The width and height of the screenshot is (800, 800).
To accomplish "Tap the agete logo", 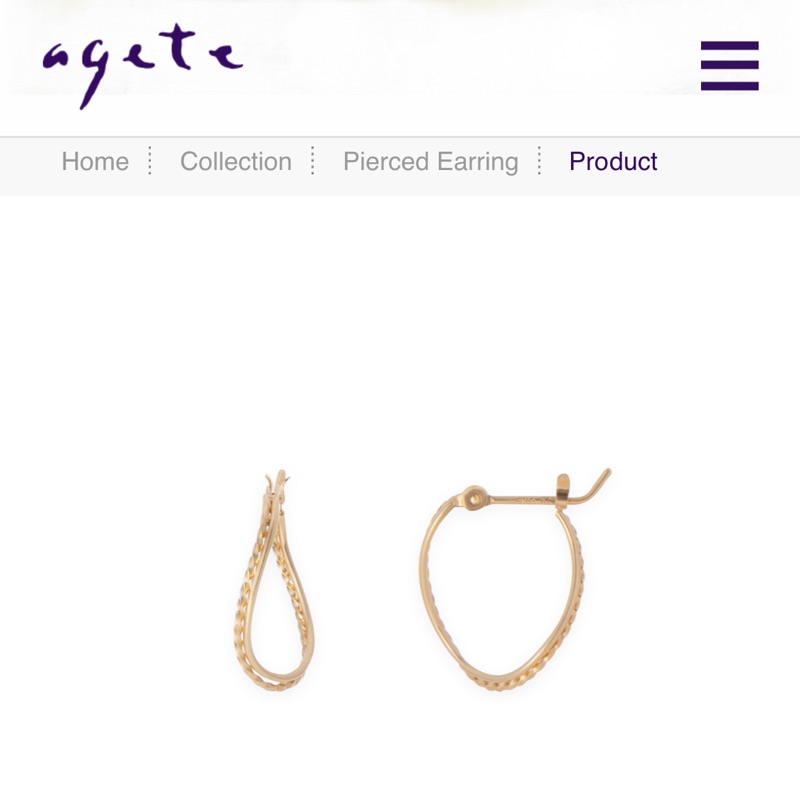I will click(x=142, y=65).
